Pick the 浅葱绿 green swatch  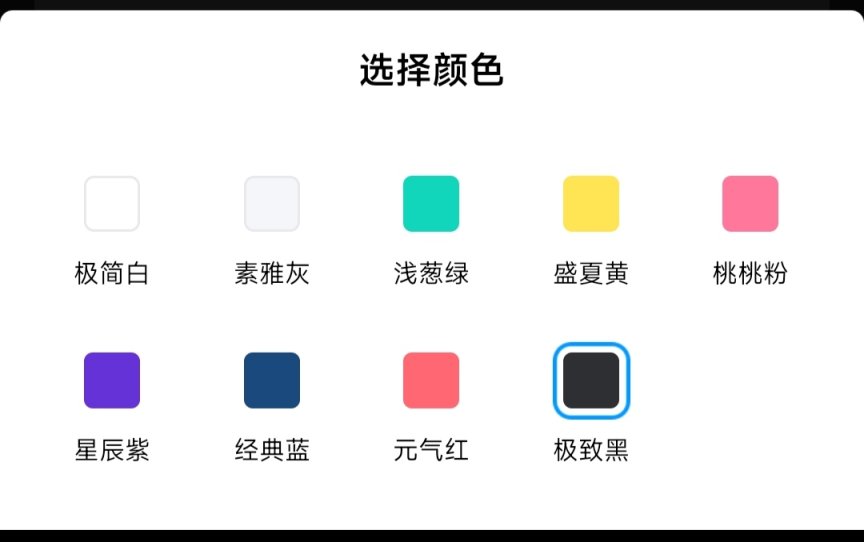coord(431,204)
